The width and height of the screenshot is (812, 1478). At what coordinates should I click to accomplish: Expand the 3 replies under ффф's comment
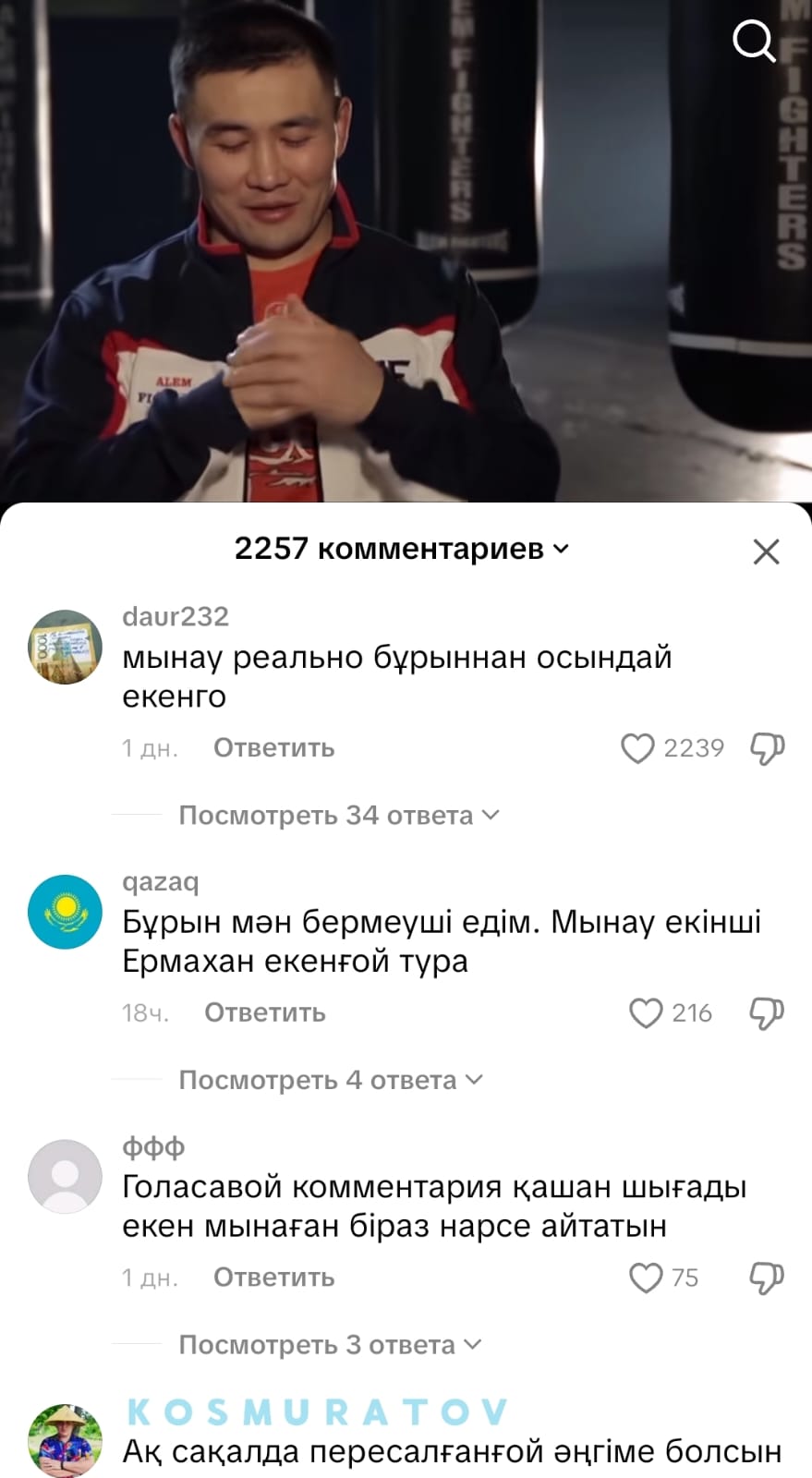330,1345
